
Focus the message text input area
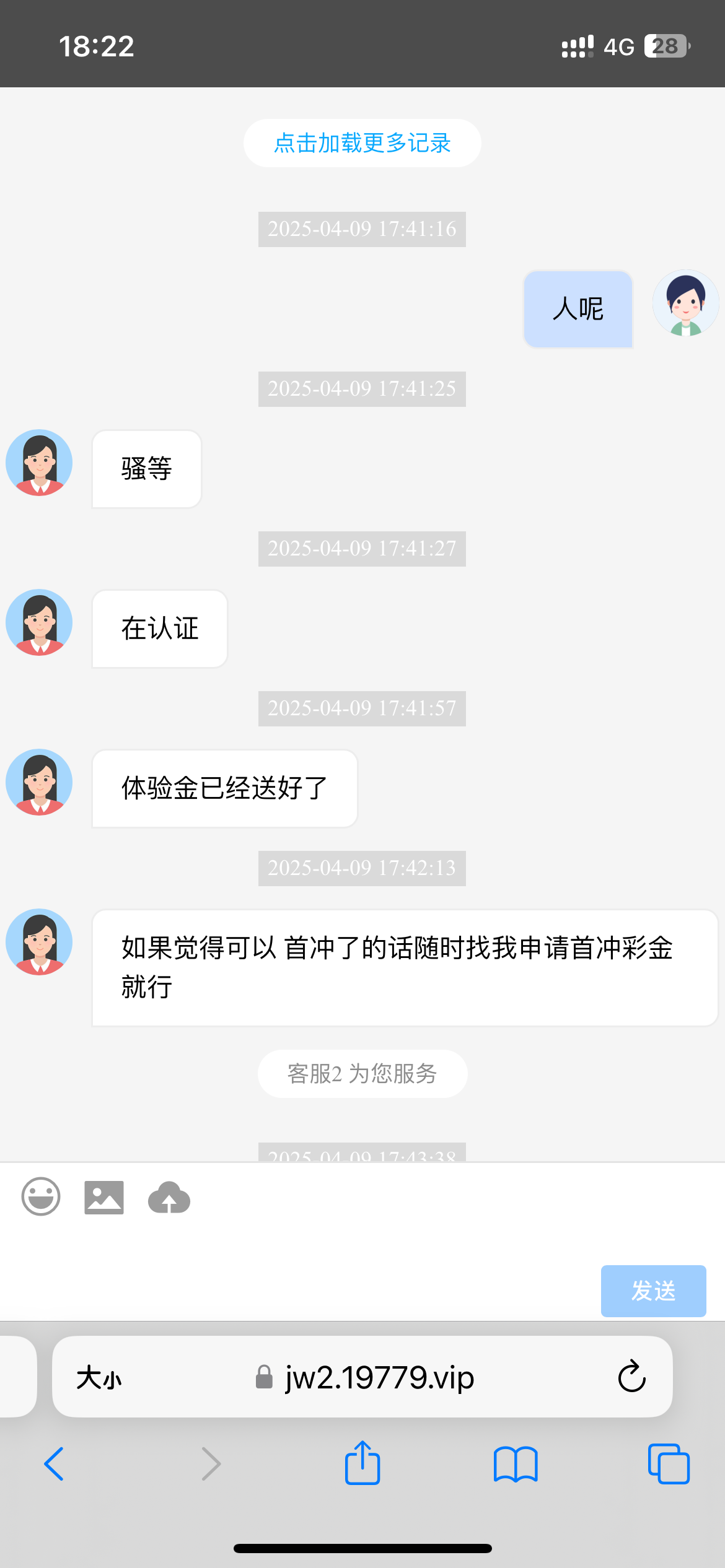click(297, 1263)
